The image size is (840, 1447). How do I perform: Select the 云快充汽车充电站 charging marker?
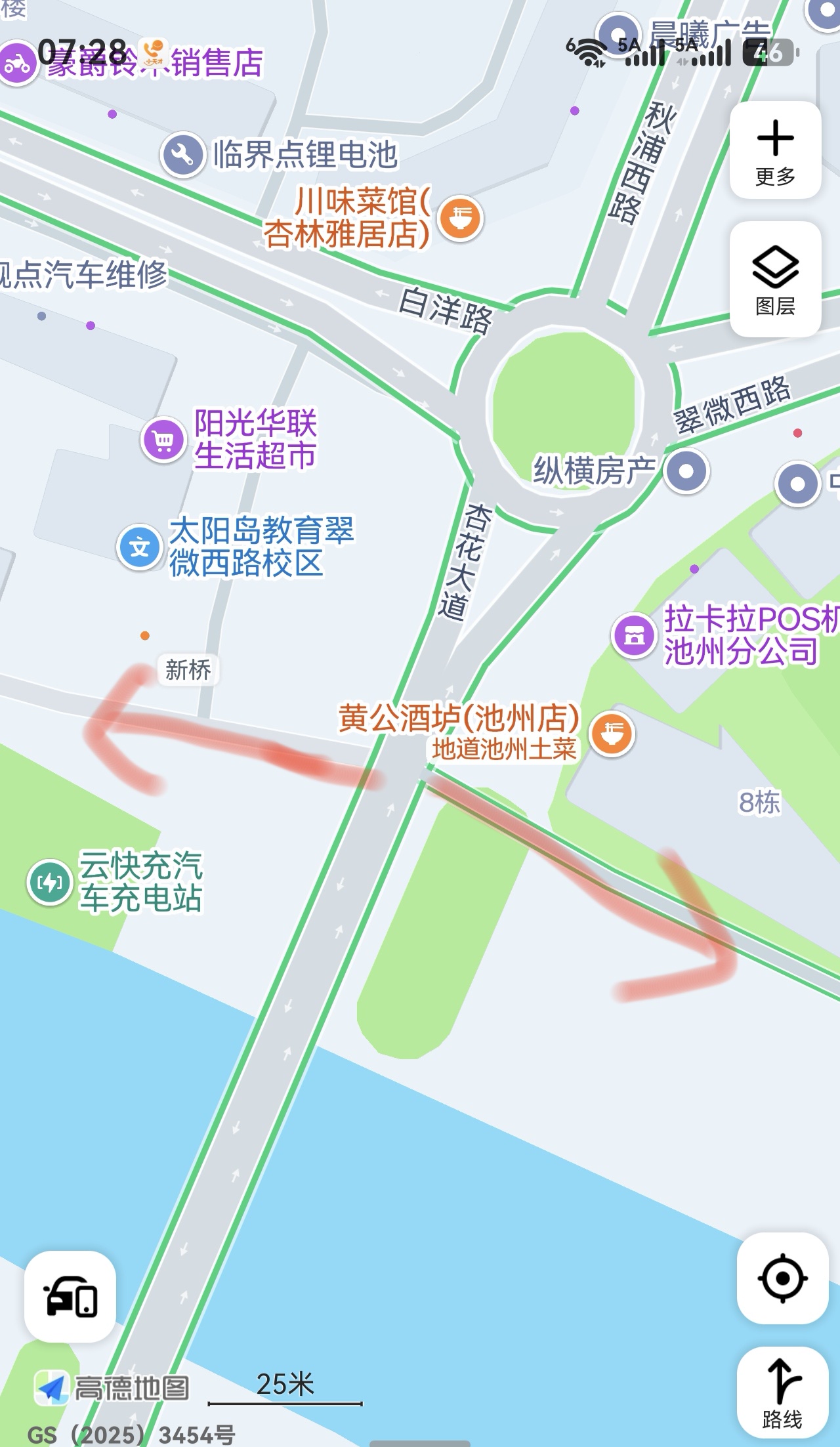50,883
